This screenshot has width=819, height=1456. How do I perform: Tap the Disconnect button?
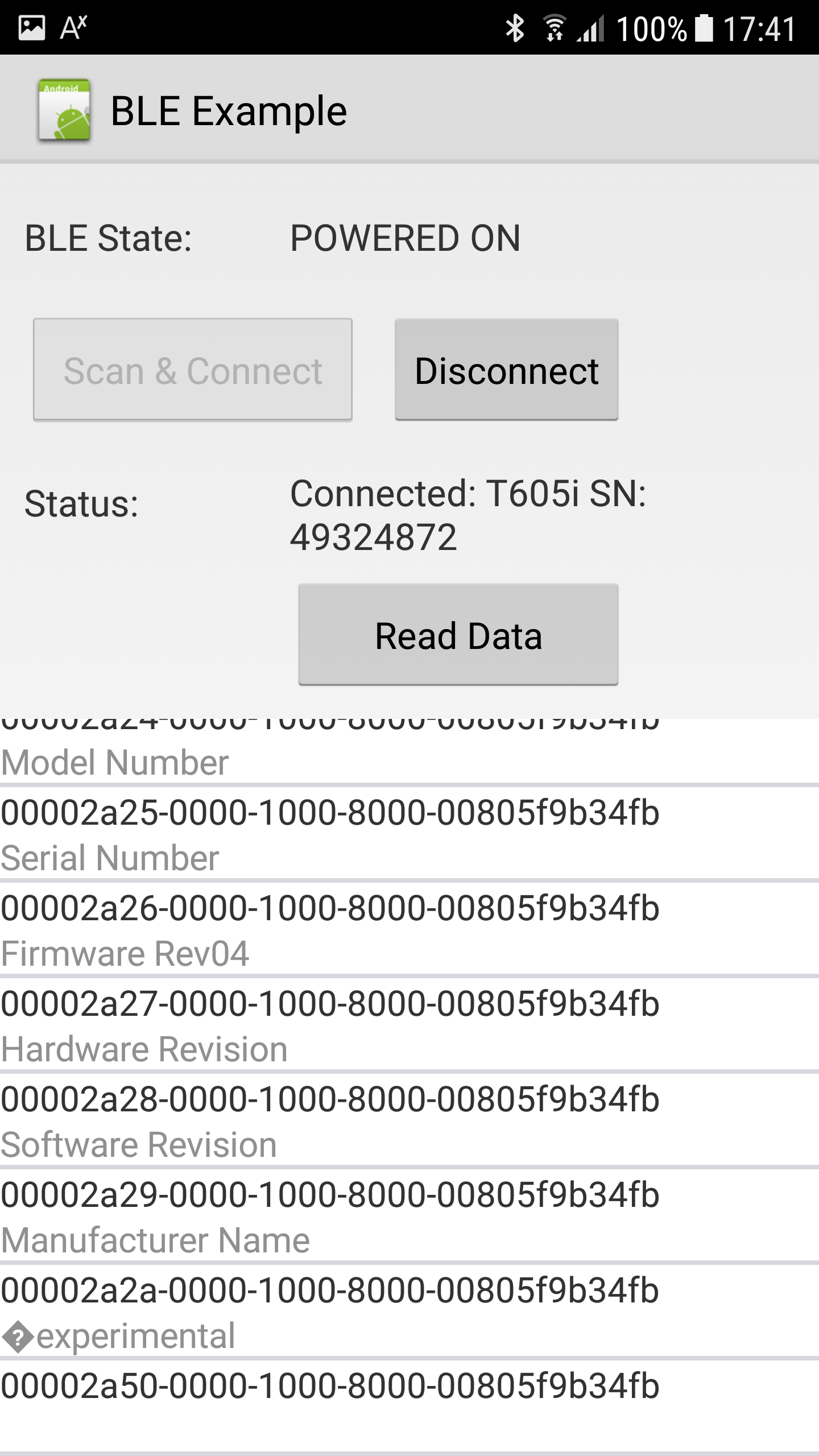(x=506, y=370)
